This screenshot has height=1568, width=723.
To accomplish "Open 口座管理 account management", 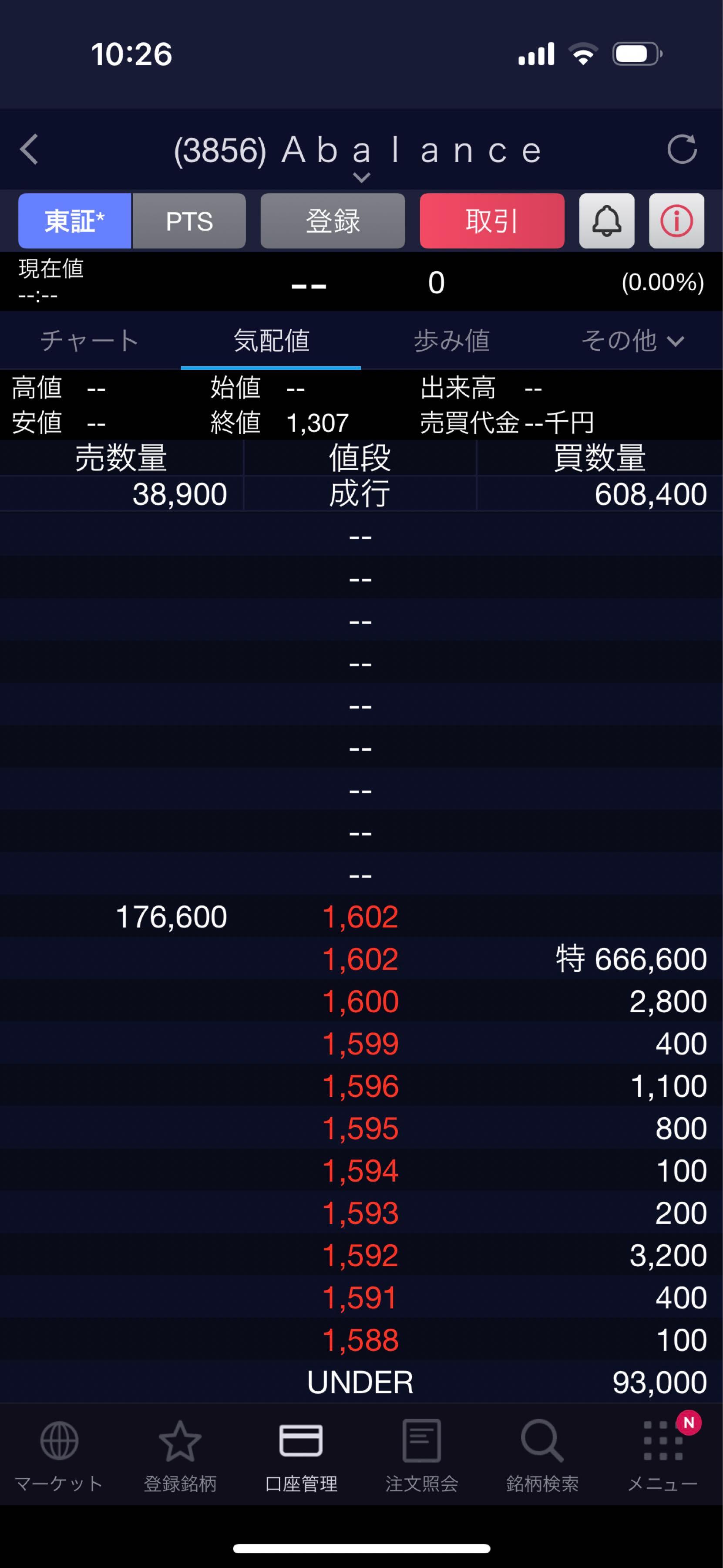I will 301,1456.
